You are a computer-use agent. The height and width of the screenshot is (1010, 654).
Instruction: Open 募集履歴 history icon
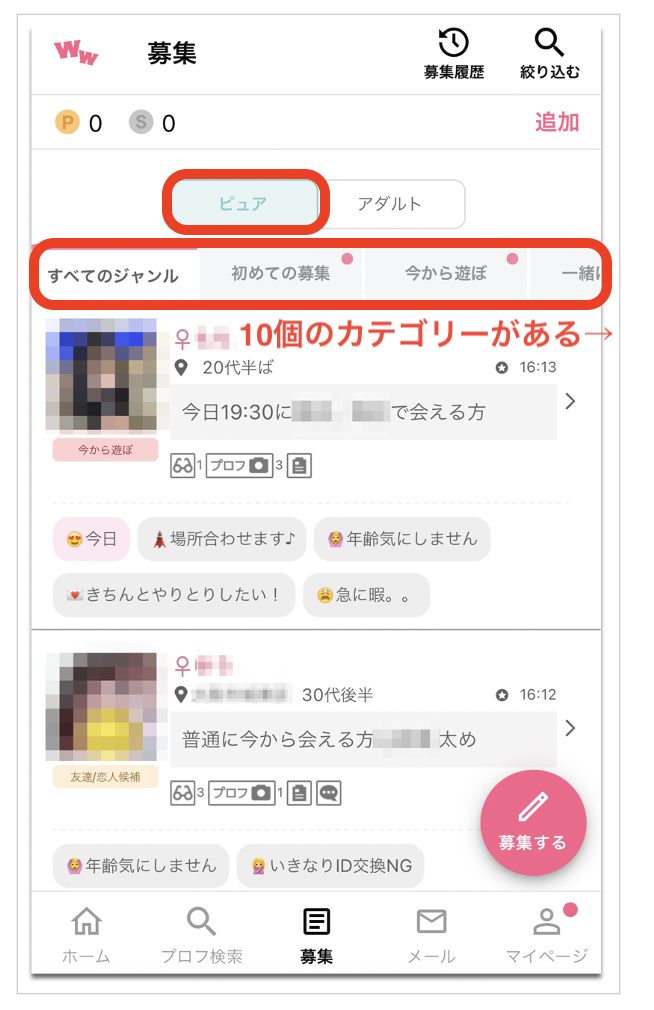pos(453,54)
